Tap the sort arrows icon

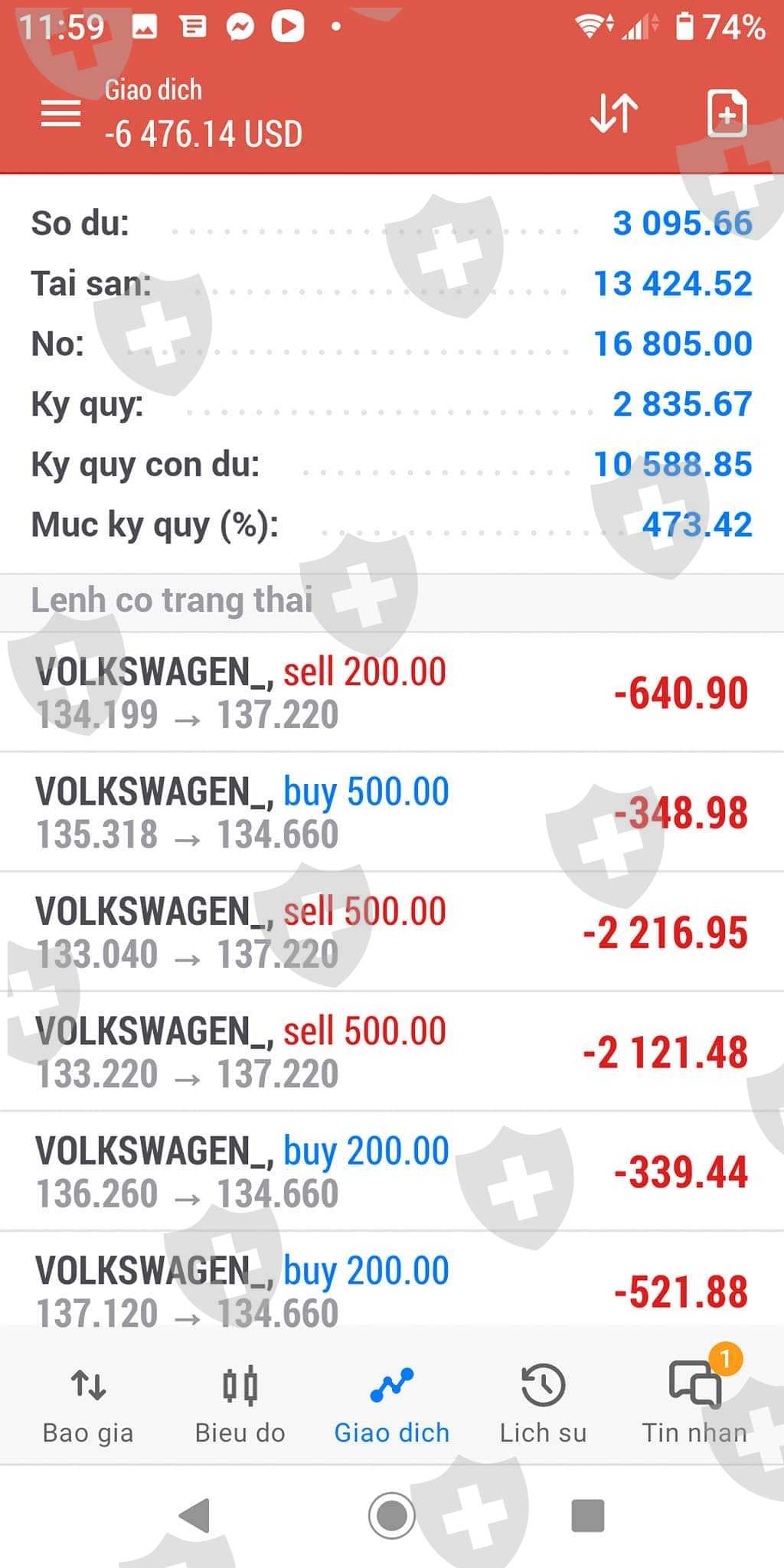(614, 114)
